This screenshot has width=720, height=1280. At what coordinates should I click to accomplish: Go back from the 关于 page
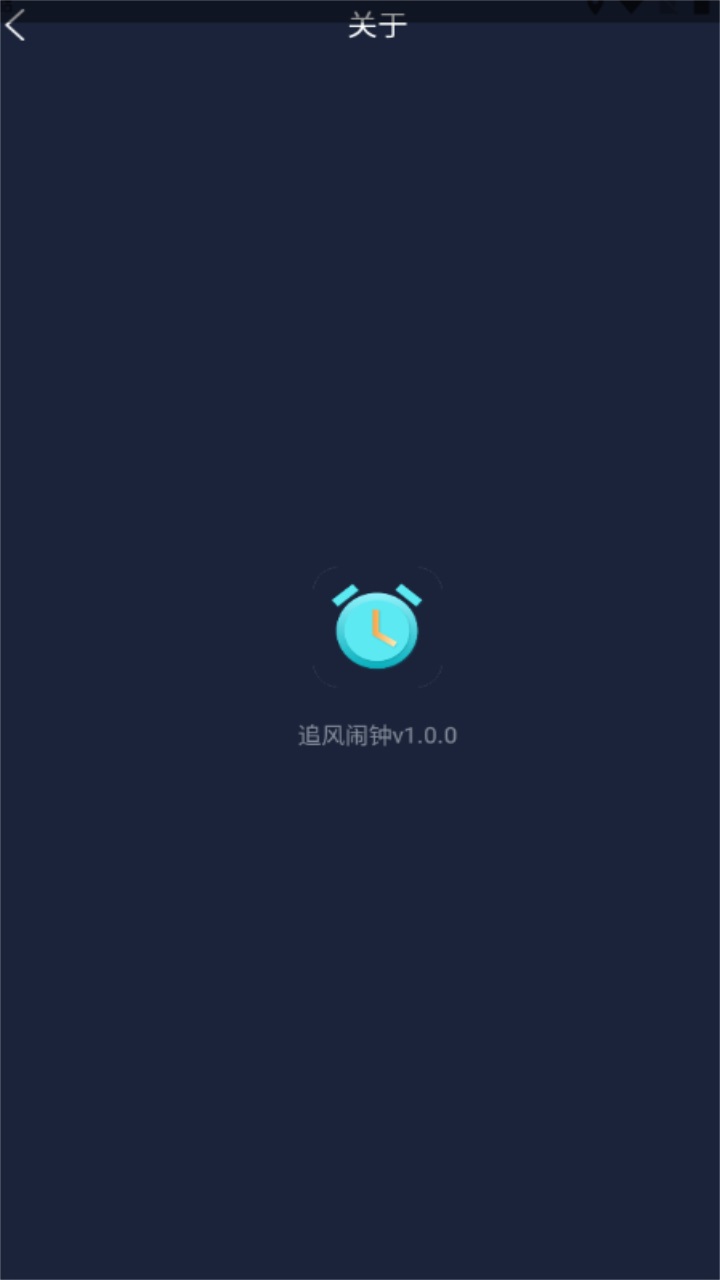(x=16, y=26)
